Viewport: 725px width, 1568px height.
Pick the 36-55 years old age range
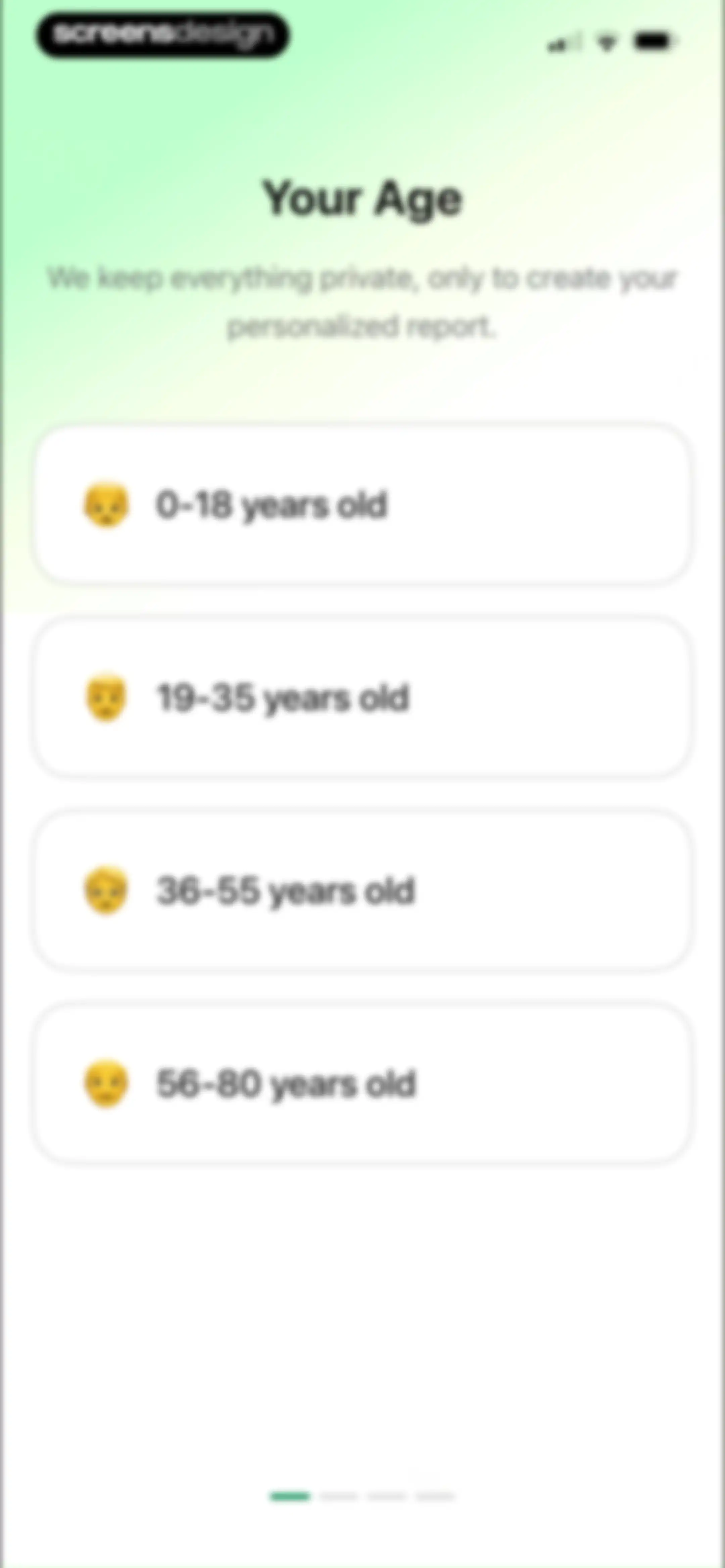[x=362, y=890]
